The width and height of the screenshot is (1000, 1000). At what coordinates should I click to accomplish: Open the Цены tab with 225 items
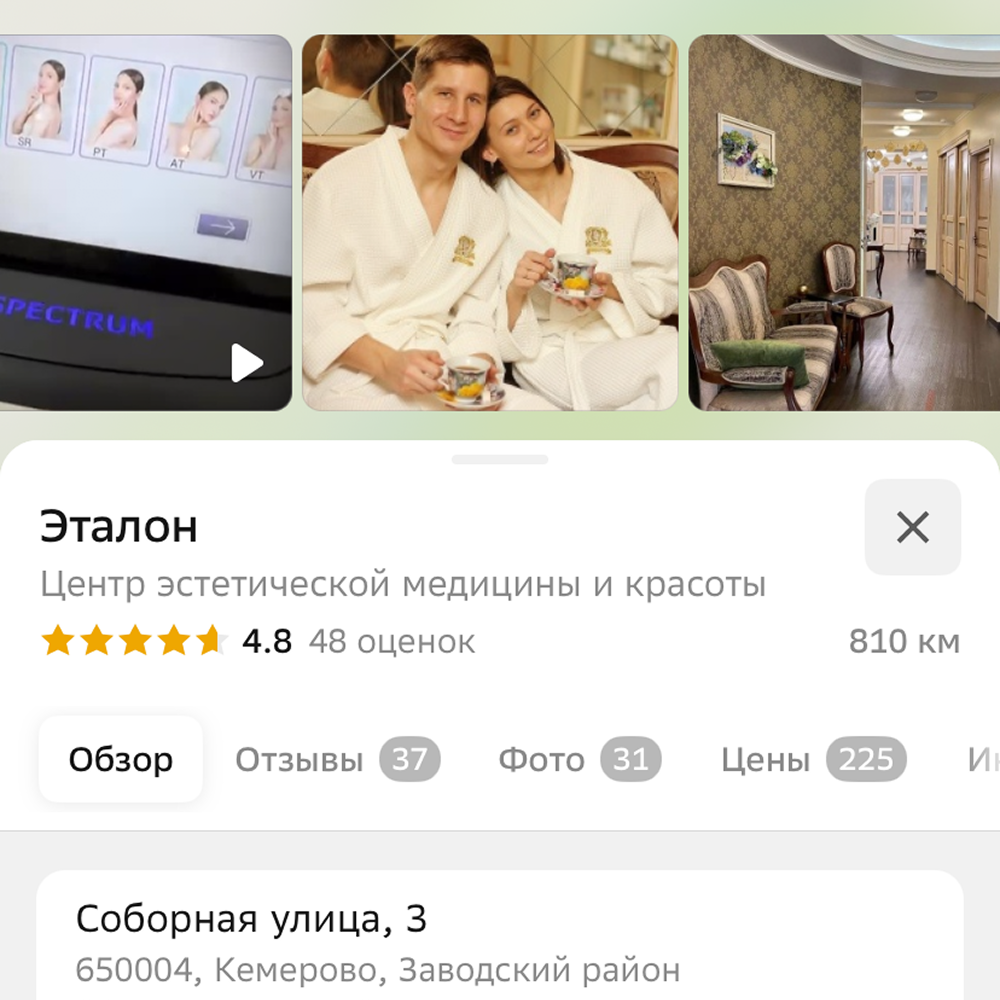point(812,760)
